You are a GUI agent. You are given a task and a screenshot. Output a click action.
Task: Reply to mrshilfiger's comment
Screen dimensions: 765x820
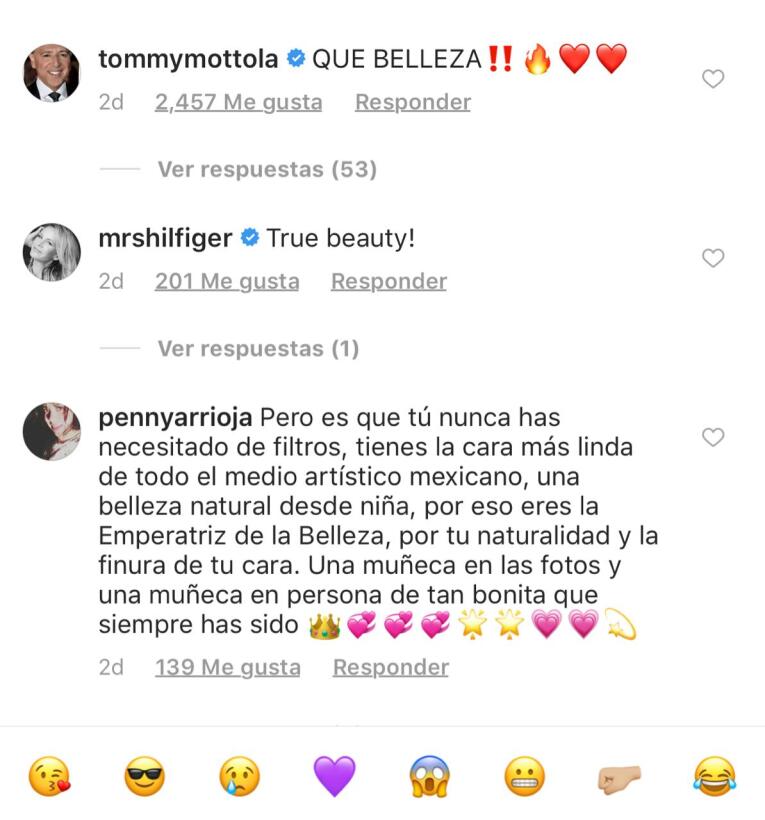click(388, 281)
